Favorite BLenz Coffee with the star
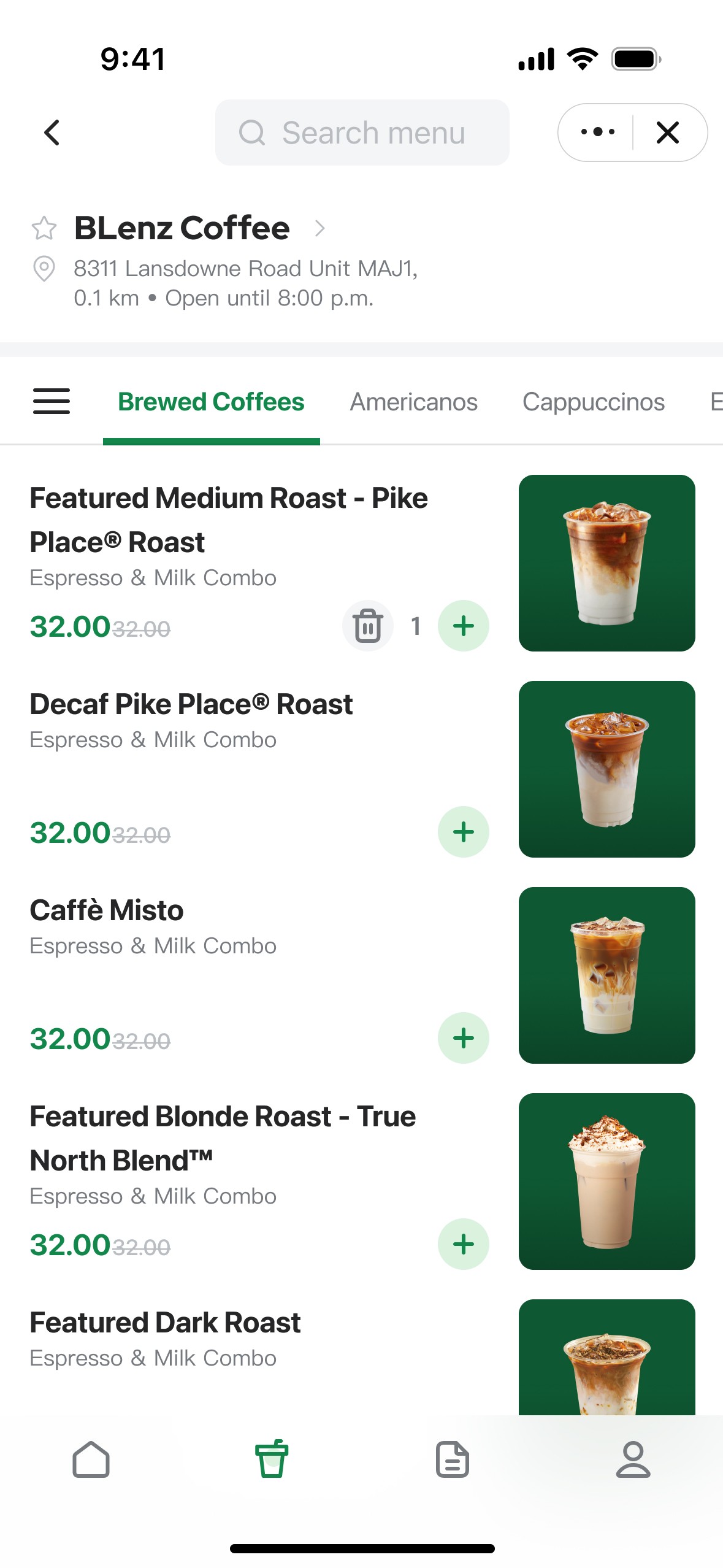Viewport: 723px width, 1568px height. pos(44,228)
